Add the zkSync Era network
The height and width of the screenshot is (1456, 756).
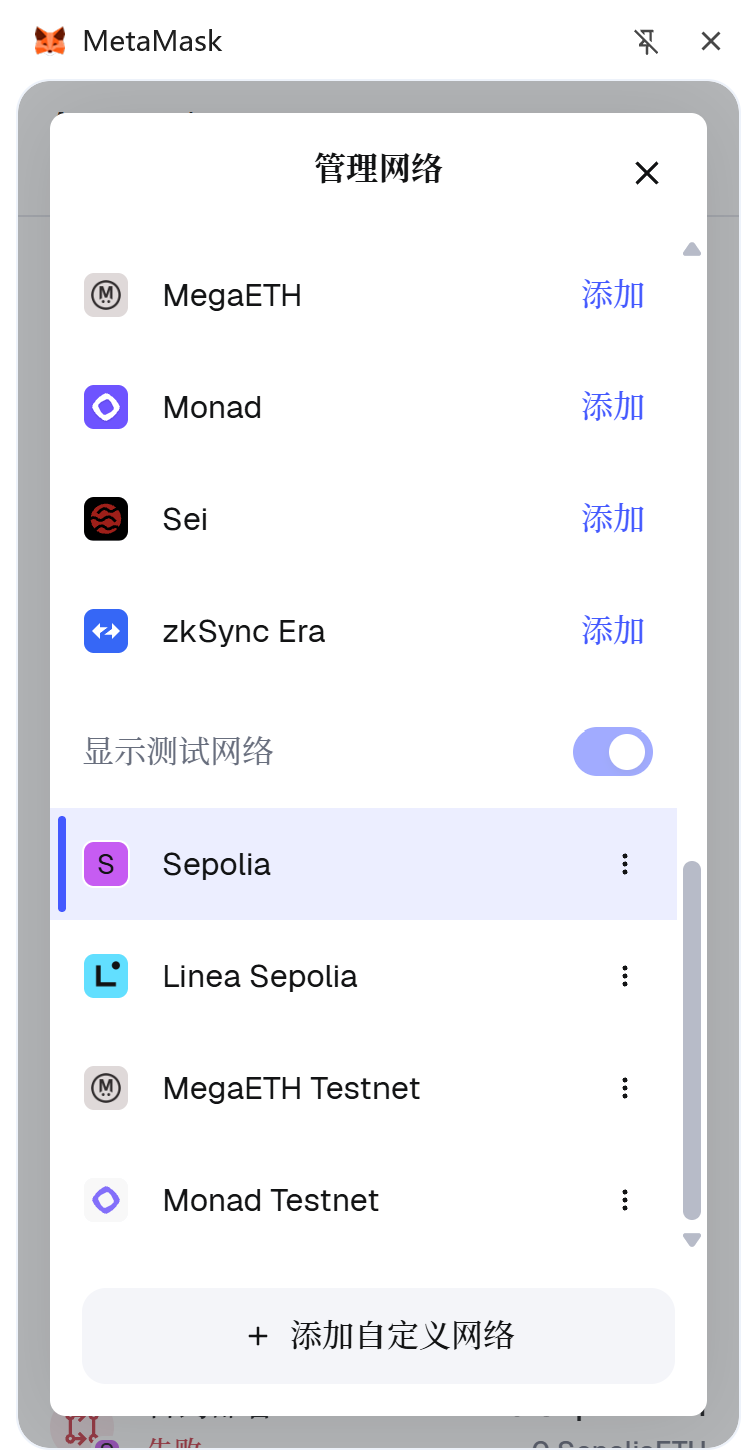(612, 631)
